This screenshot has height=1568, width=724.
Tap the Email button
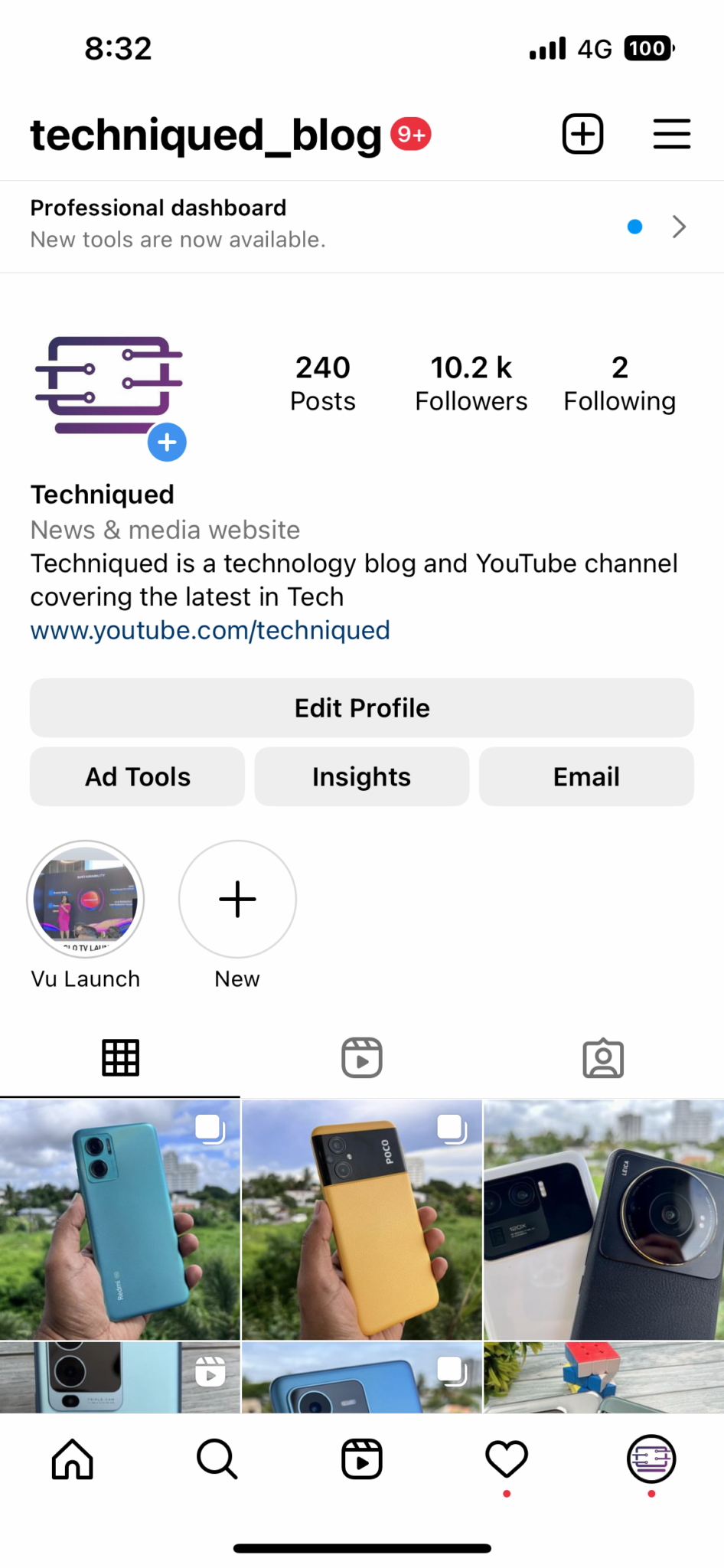(586, 776)
